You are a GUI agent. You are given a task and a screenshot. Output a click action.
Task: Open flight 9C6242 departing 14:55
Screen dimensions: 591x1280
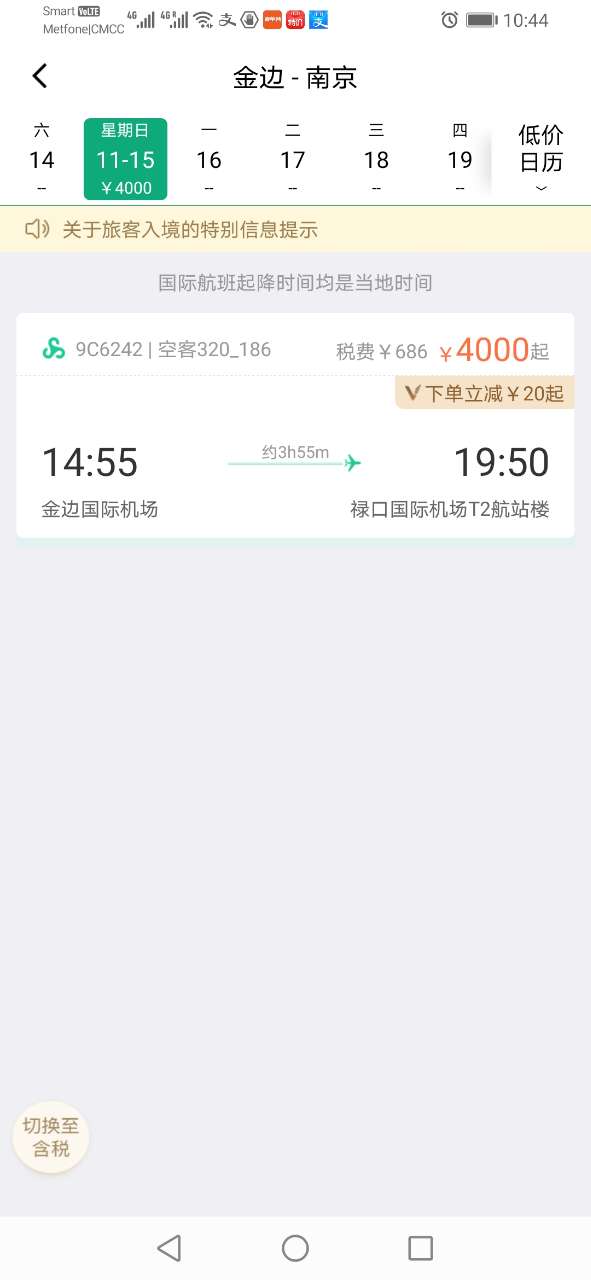[x=295, y=426]
